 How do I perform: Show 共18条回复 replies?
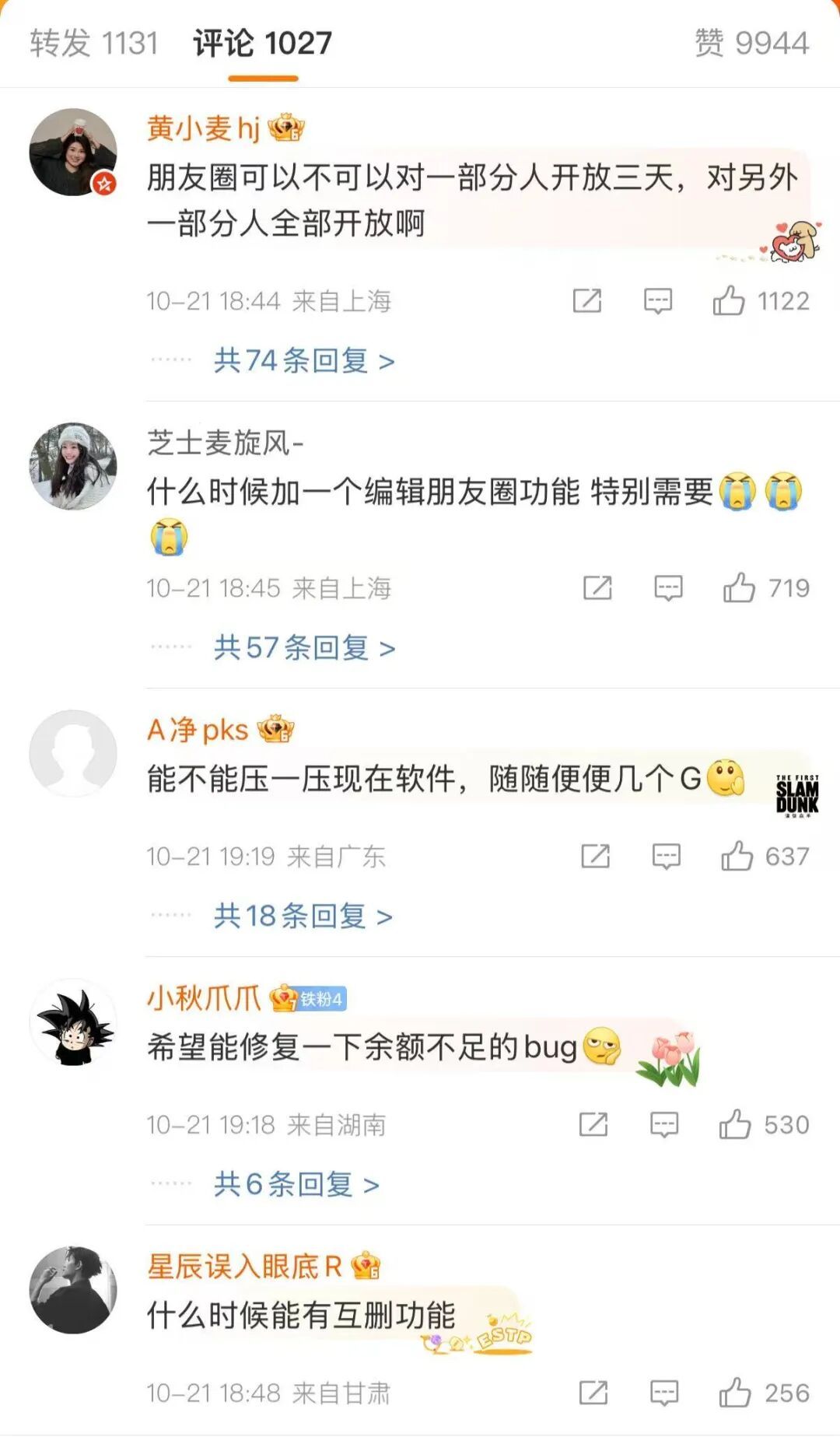303,916
